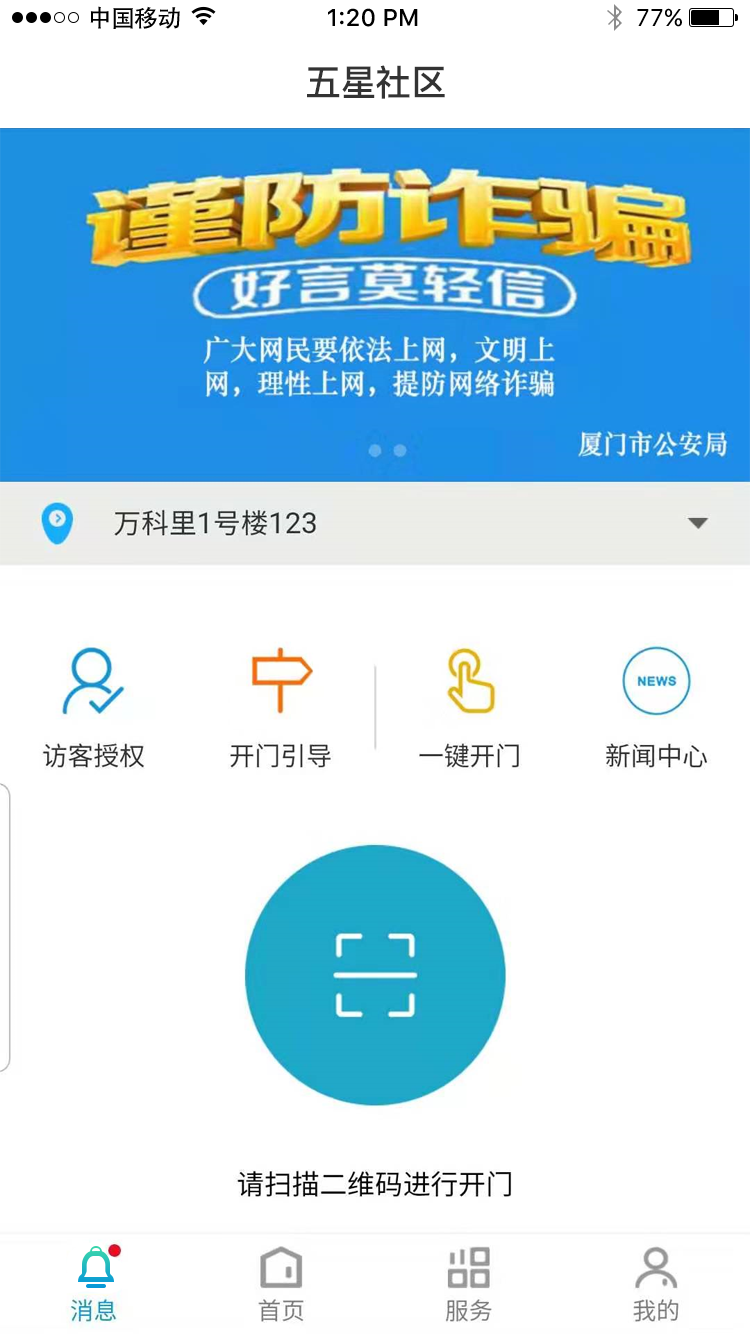
Task: Open 访客授权 visitor authorization
Action: pyautogui.click(x=94, y=706)
